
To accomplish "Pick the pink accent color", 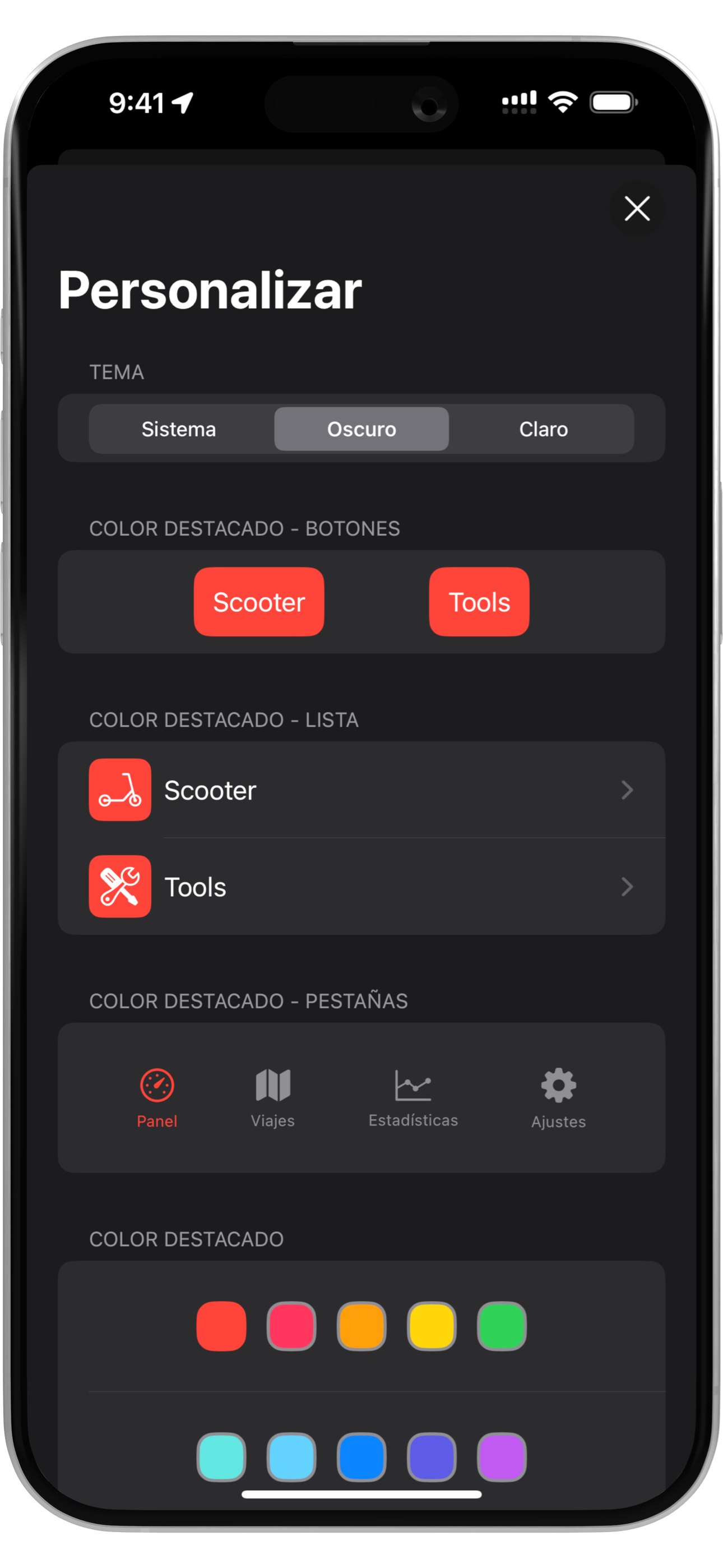I will pos(291,1326).
